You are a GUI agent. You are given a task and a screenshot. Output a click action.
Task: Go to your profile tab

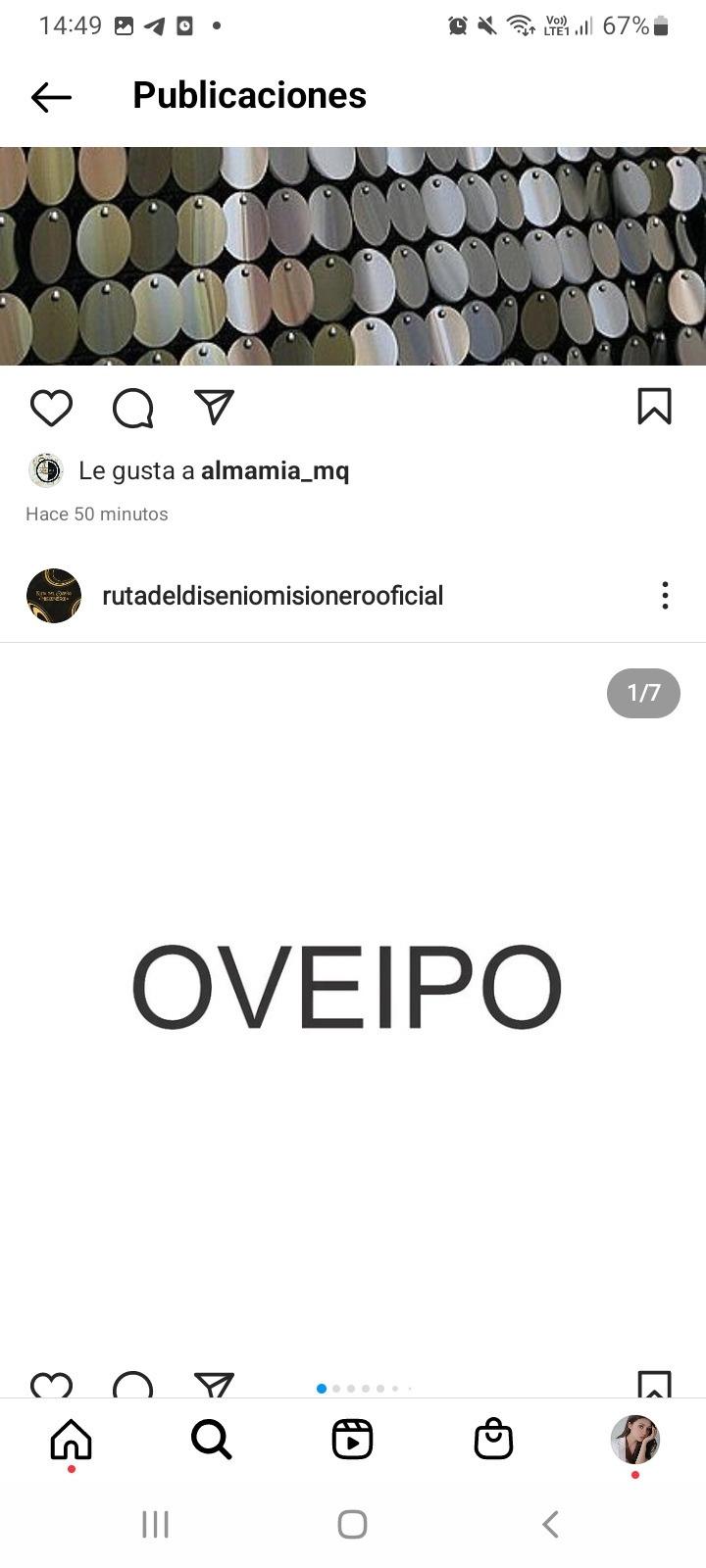coord(634,1440)
